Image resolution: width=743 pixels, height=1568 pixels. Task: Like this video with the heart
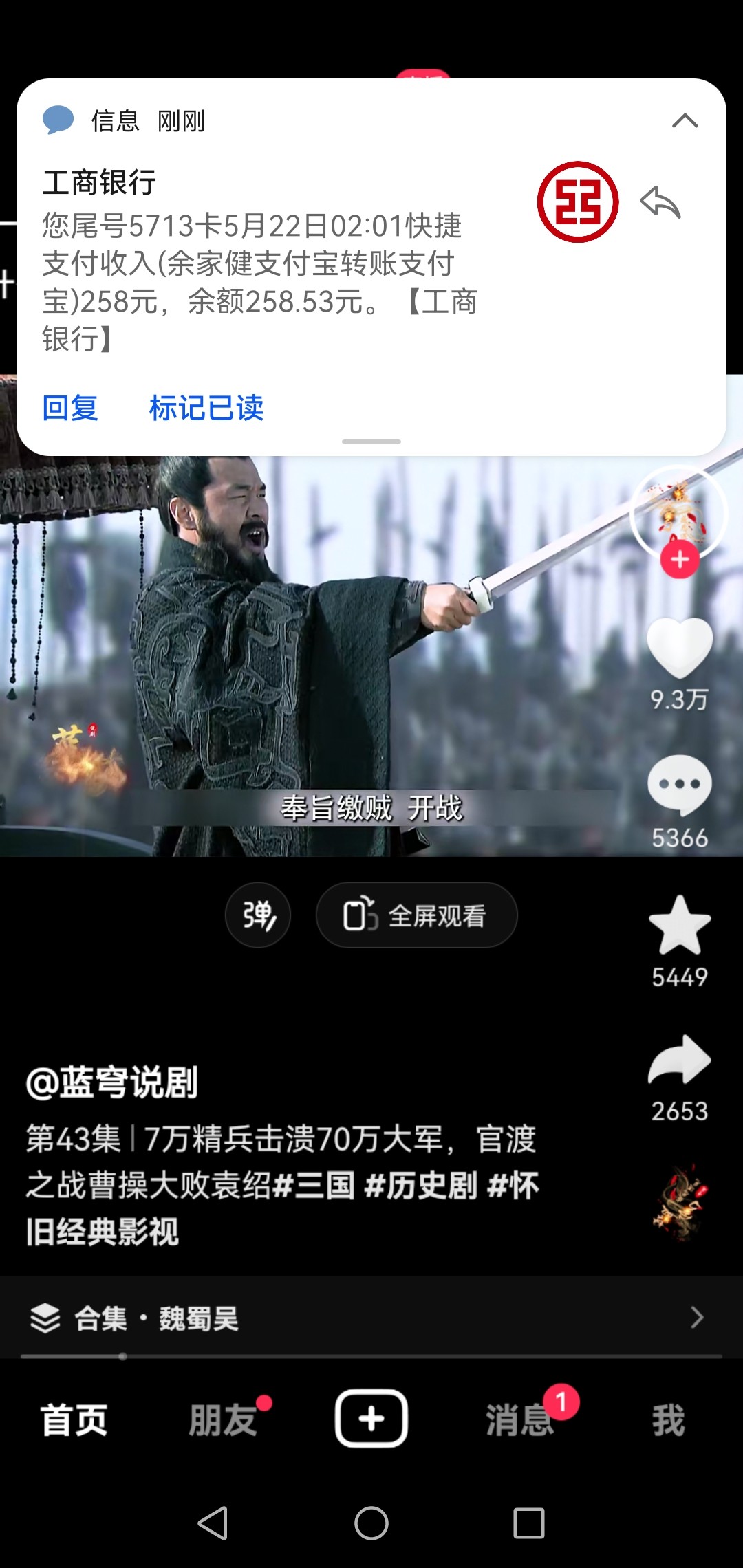click(x=680, y=648)
